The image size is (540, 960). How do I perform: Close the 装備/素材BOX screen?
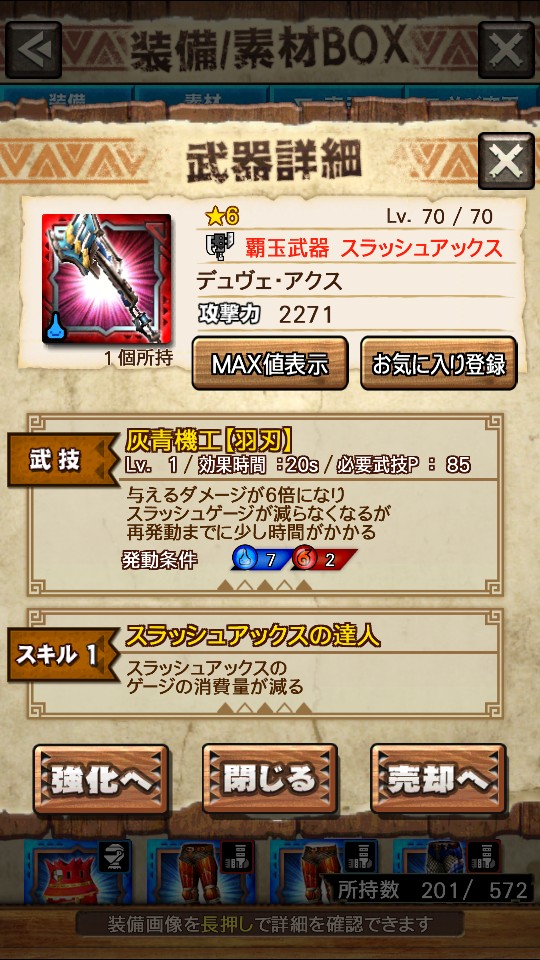[506, 50]
